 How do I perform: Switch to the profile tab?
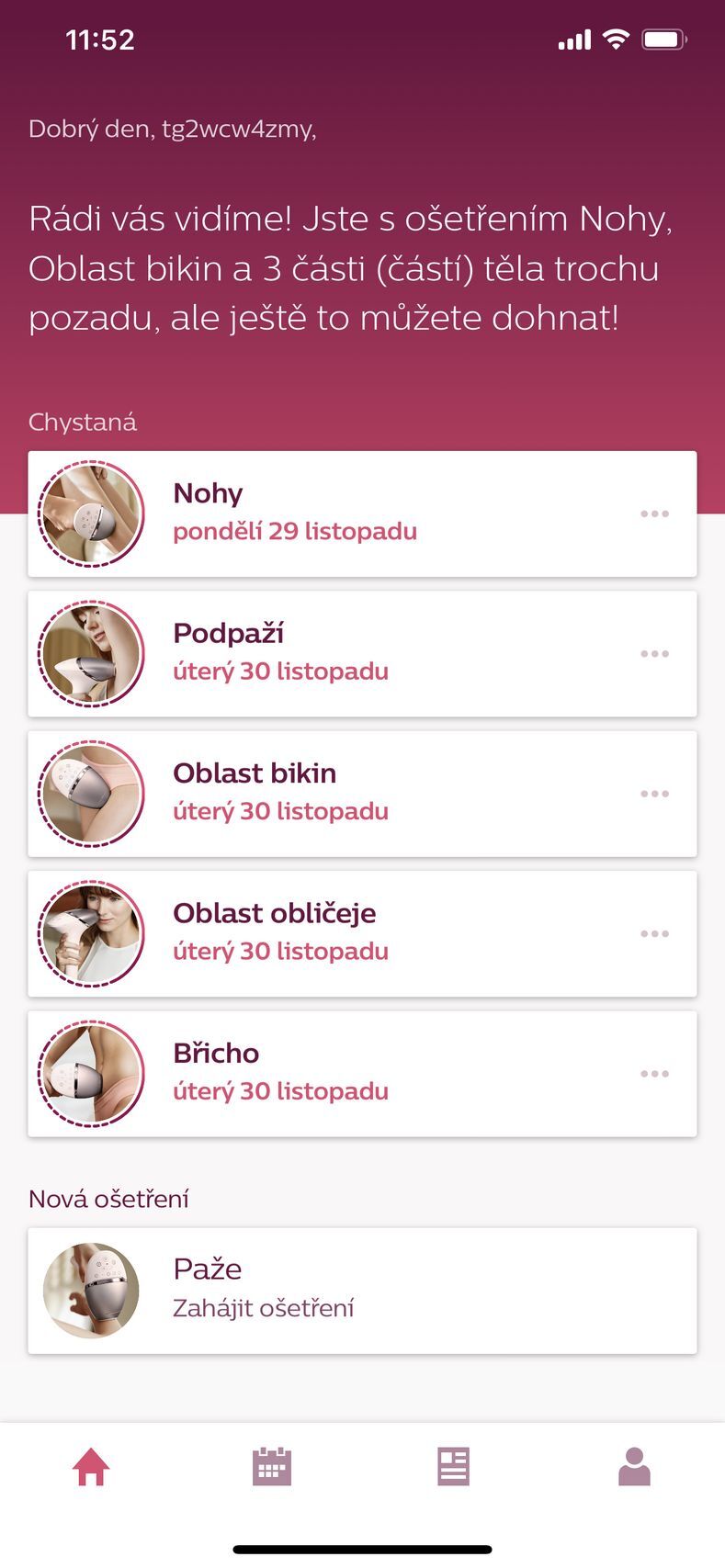[634, 1466]
